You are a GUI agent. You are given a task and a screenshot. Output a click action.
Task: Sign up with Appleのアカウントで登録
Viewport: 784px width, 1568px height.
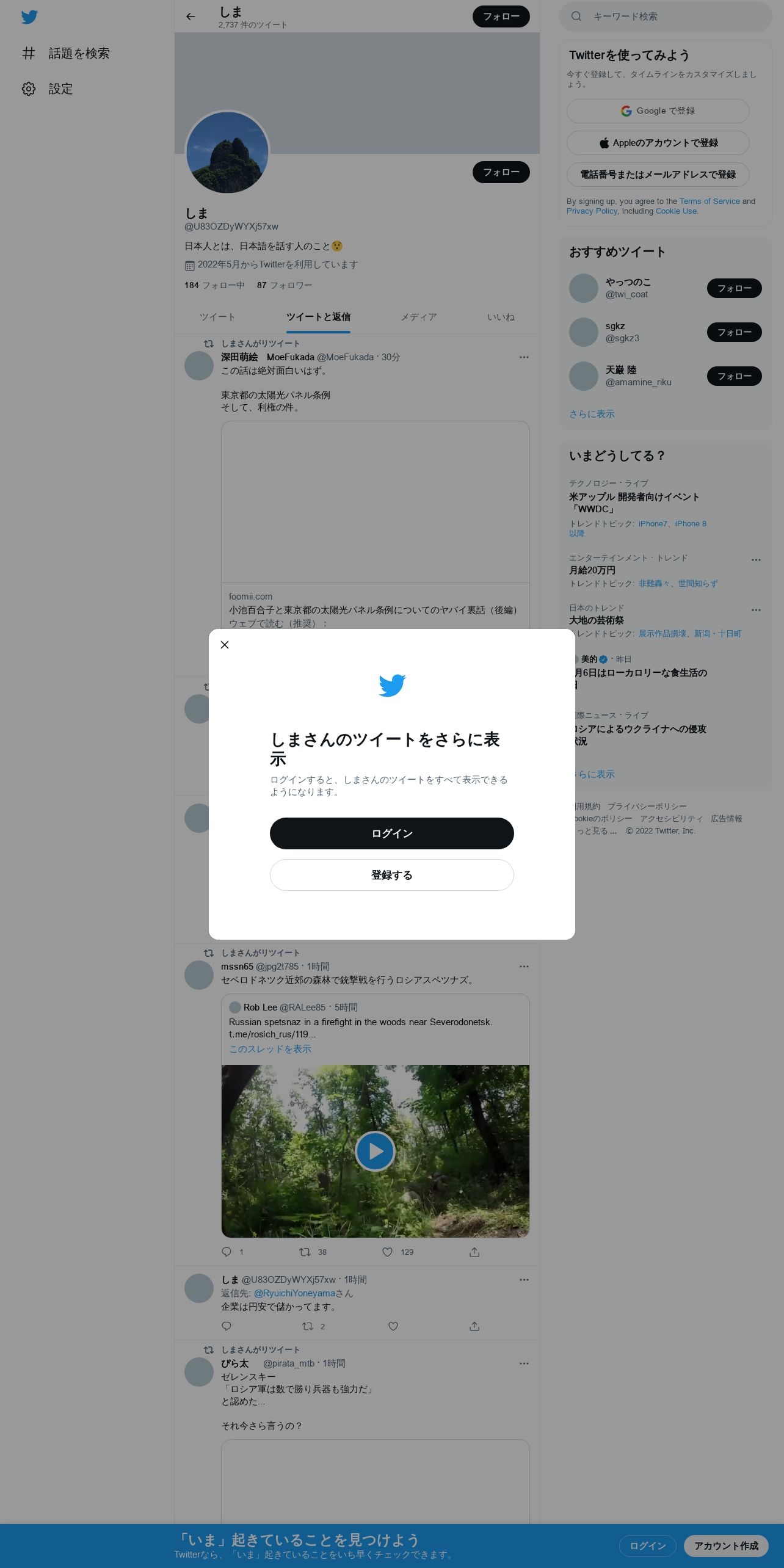tap(658, 143)
